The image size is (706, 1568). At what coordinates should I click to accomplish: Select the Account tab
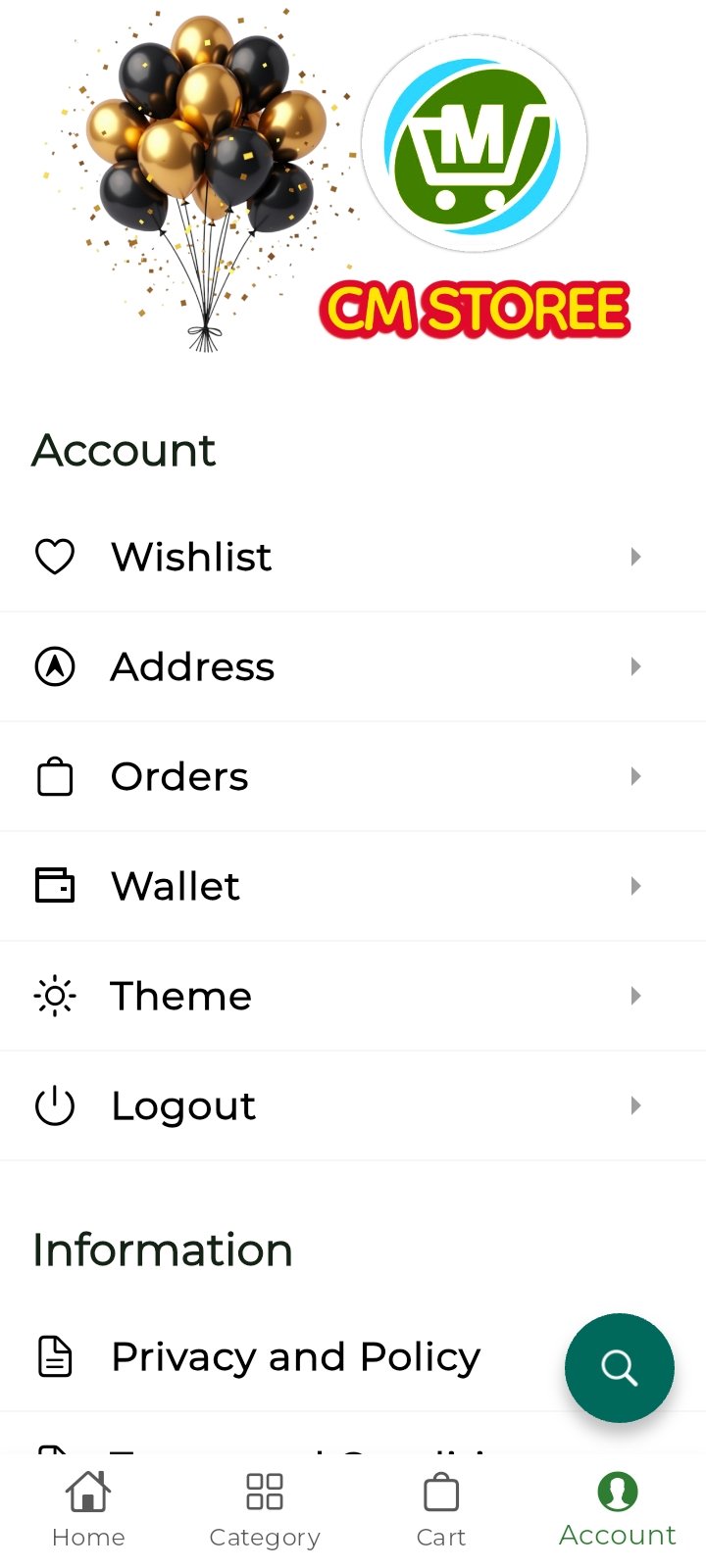pos(618,1510)
